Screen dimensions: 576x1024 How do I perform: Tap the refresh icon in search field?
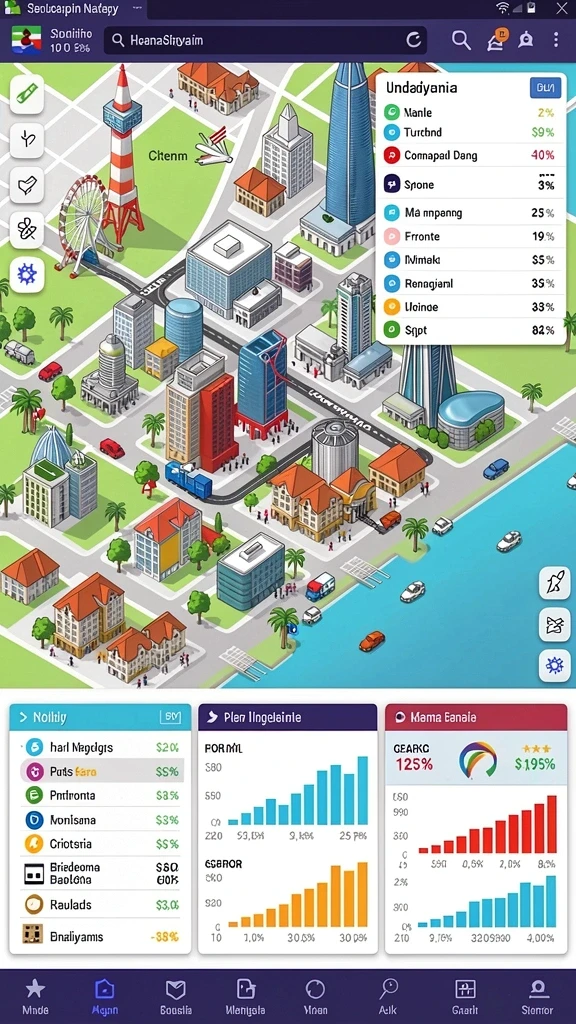[x=413, y=40]
